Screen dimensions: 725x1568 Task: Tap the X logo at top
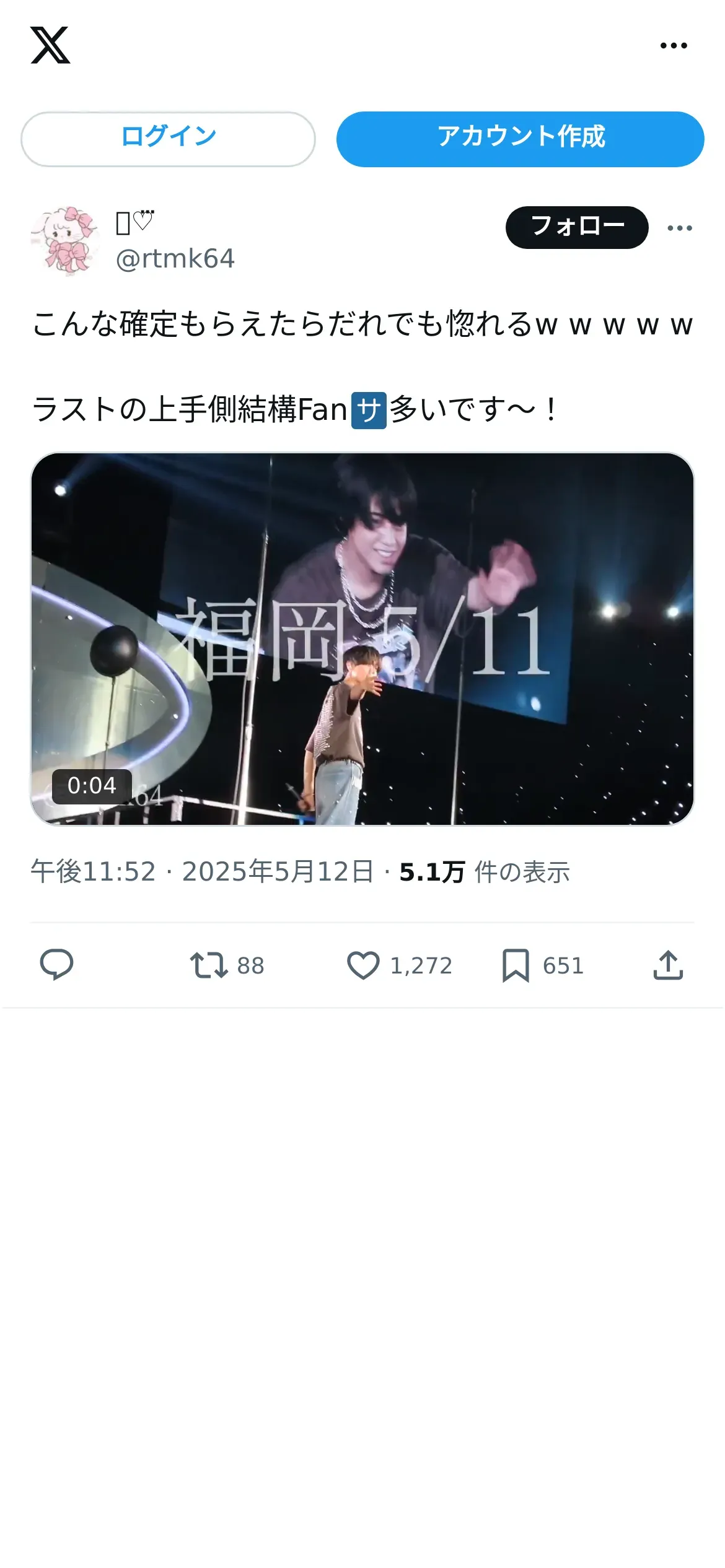(50, 45)
